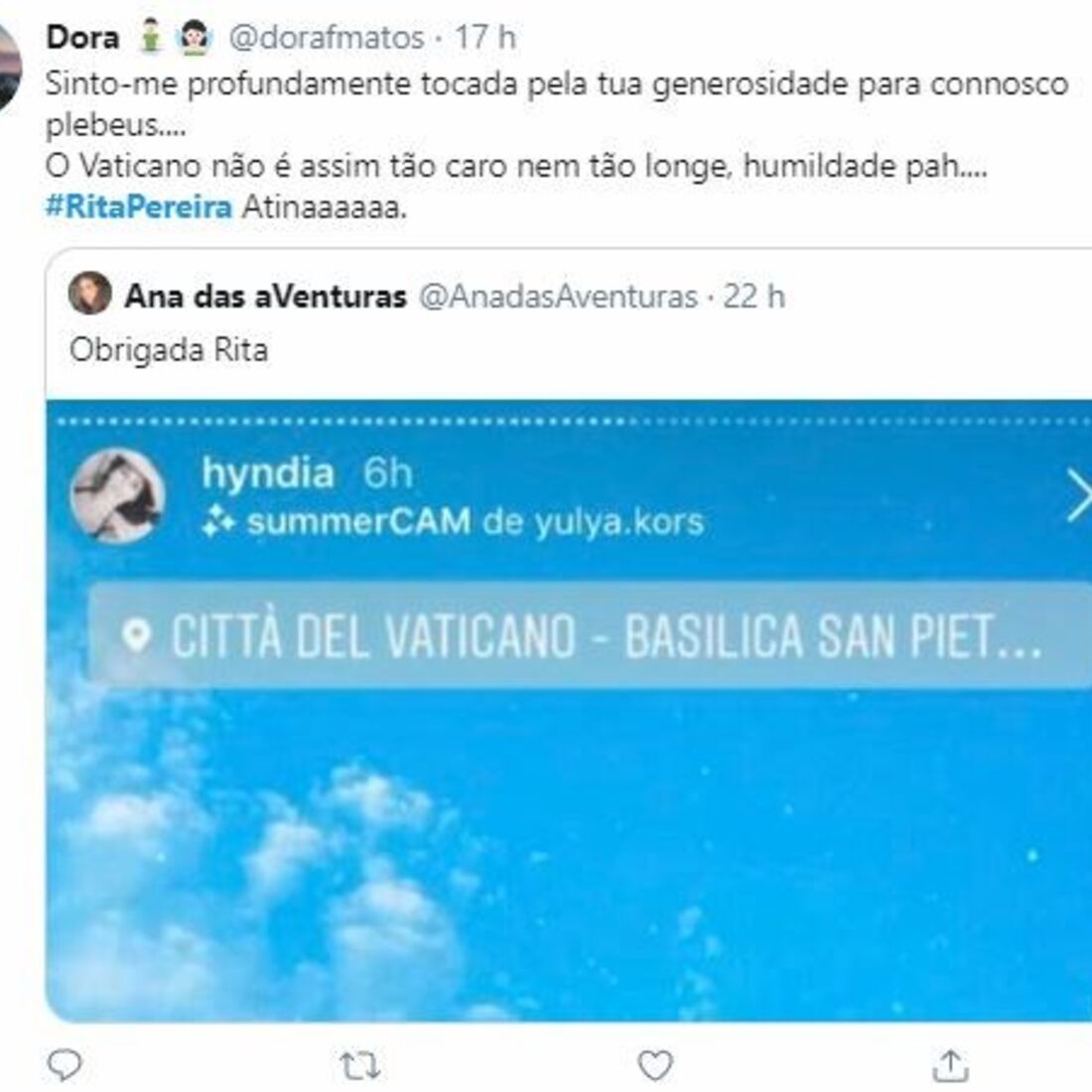Tap Dora's profile picture
The image size is (1092, 1092).
tap(10, 68)
